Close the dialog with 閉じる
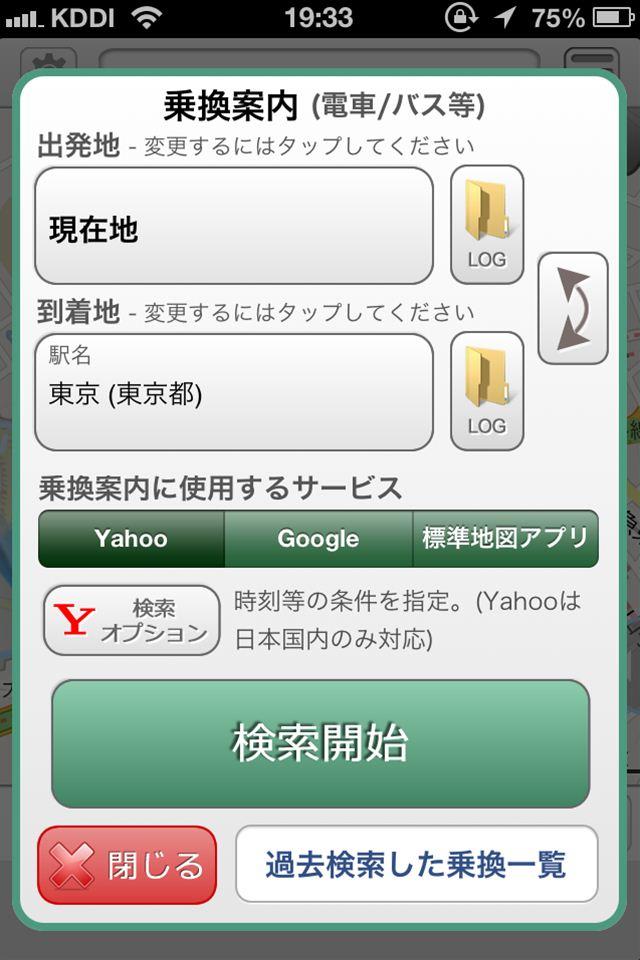 tap(127, 865)
